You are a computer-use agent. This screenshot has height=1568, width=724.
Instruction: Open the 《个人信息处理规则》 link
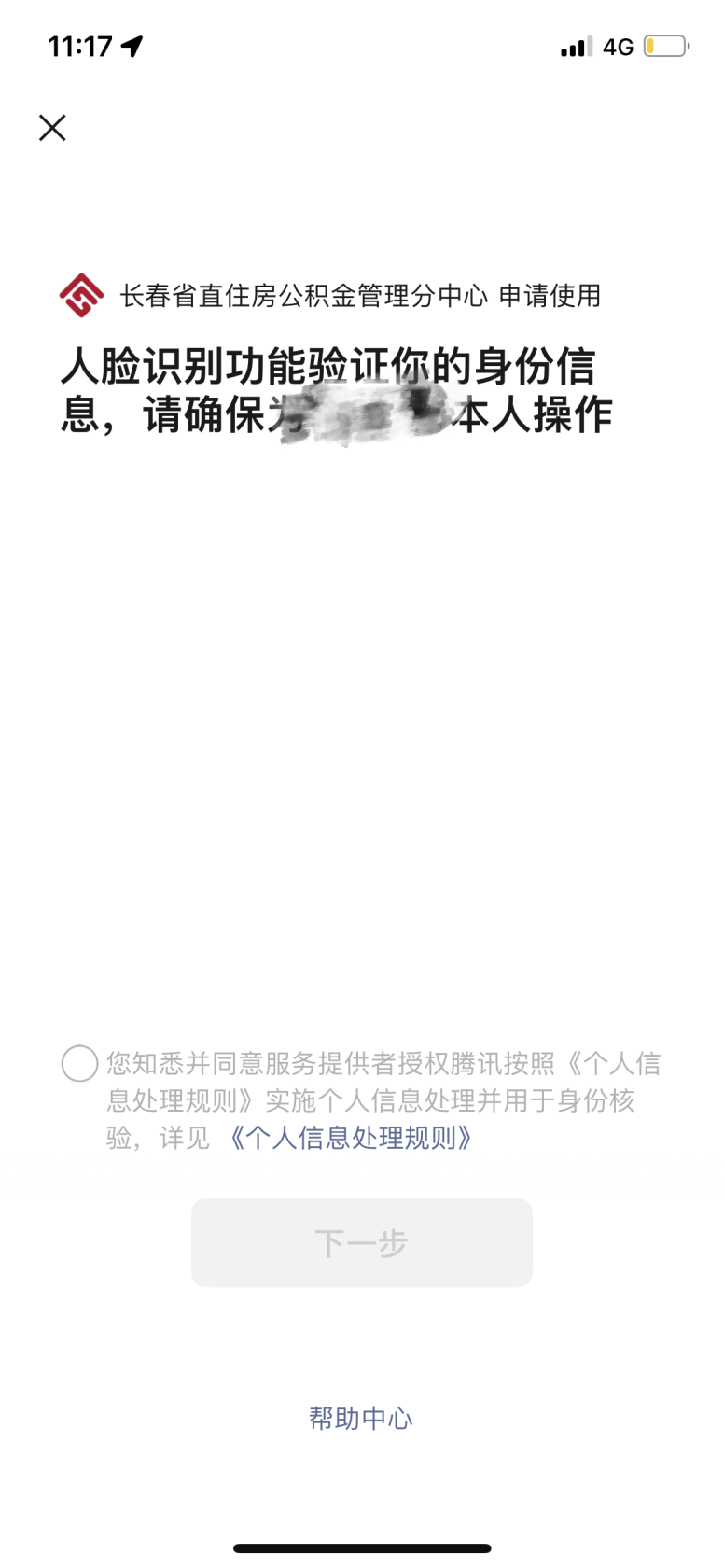[x=350, y=1138]
